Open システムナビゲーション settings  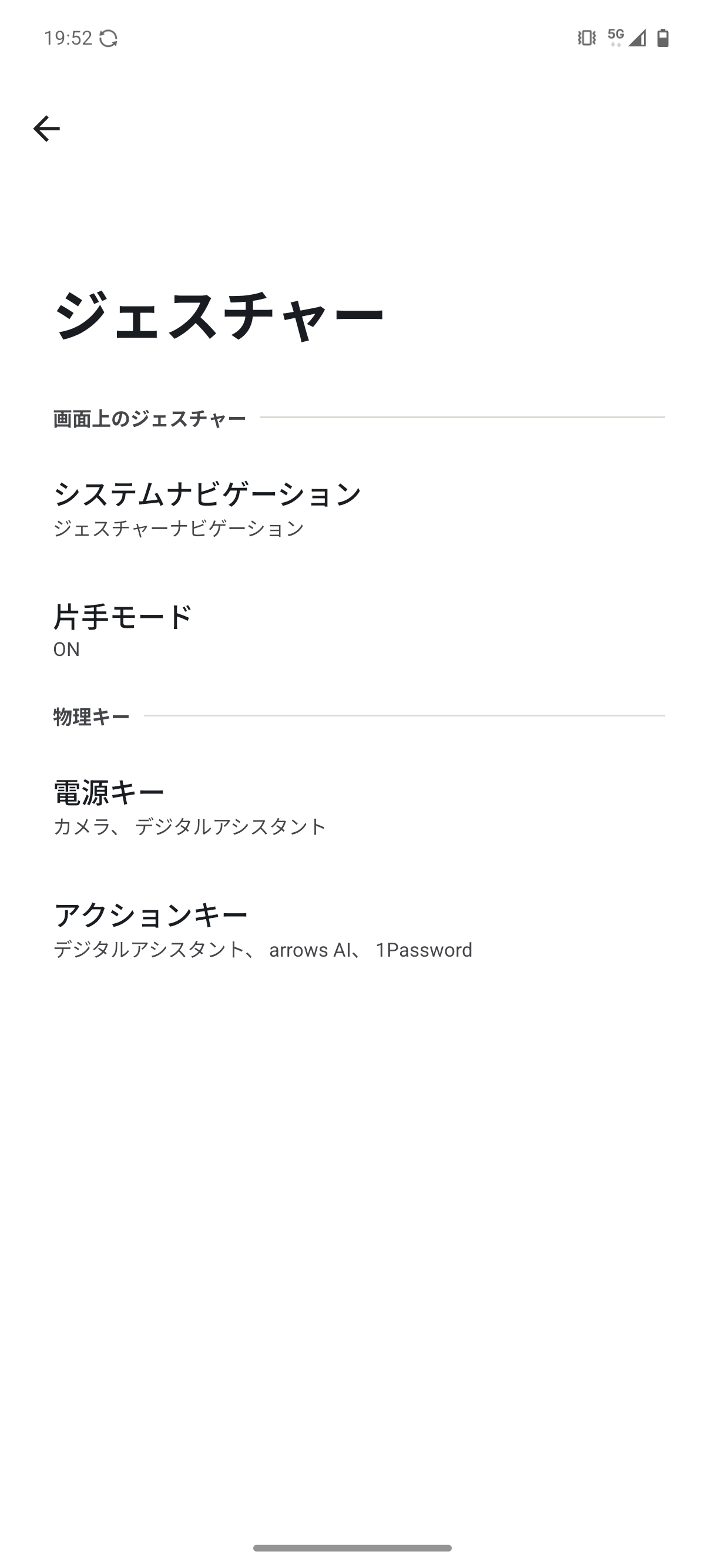(352, 509)
